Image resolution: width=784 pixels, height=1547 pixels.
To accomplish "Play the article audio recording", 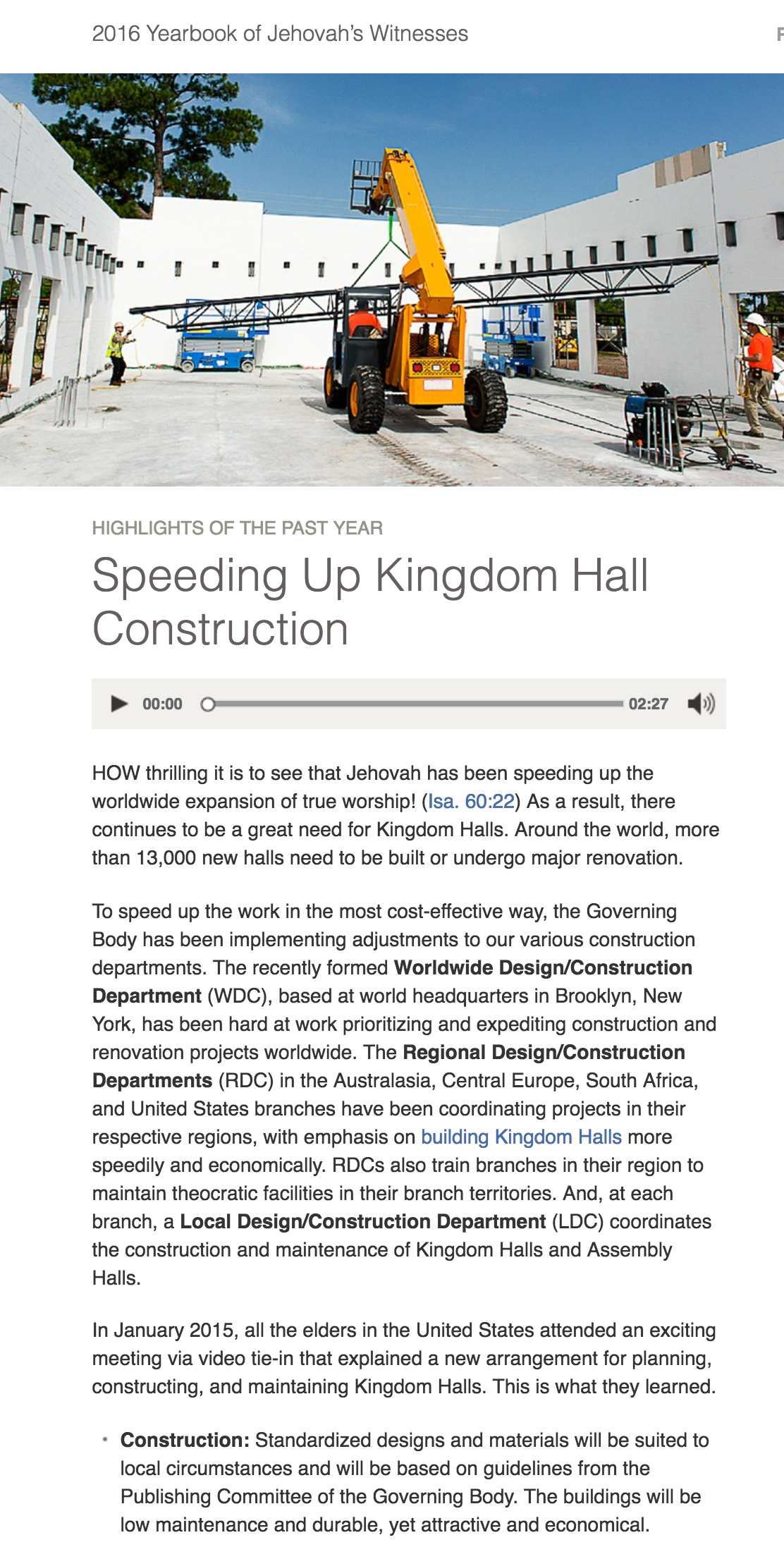I will [119, 704].
